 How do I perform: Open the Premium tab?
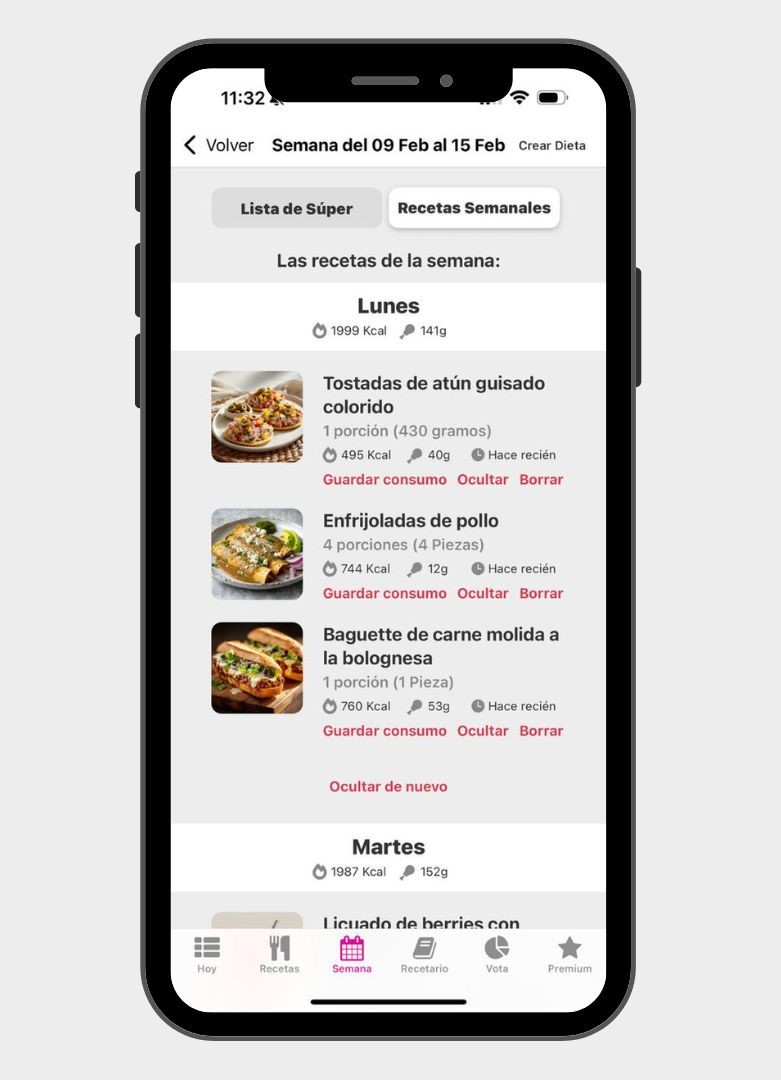[x=569, y=955]
